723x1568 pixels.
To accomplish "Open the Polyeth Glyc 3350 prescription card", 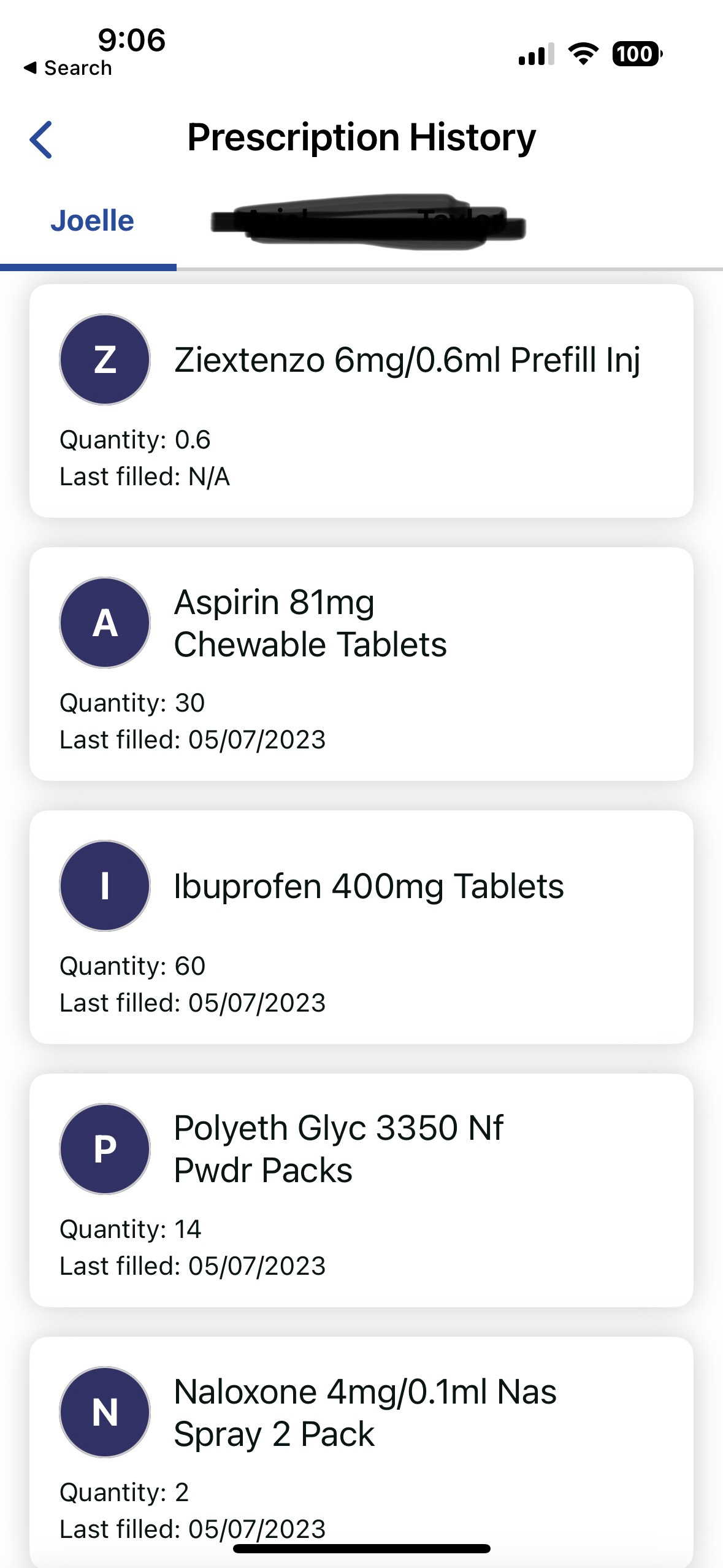I will coord(361,1189).
